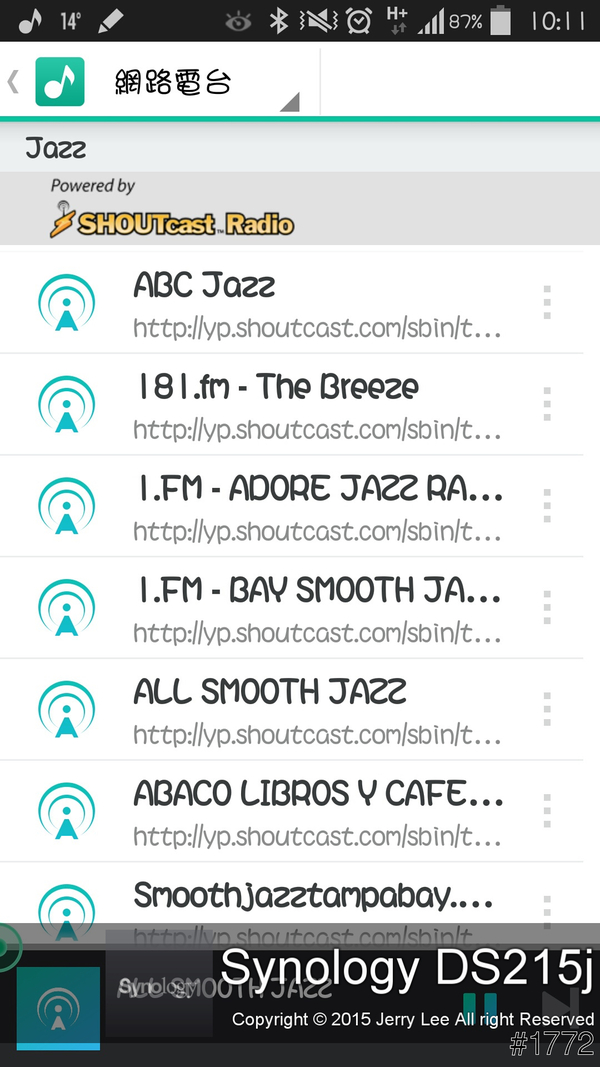
Task: Open options for ABACO LIBROS Y CAFE
Action: click(547, 812)
